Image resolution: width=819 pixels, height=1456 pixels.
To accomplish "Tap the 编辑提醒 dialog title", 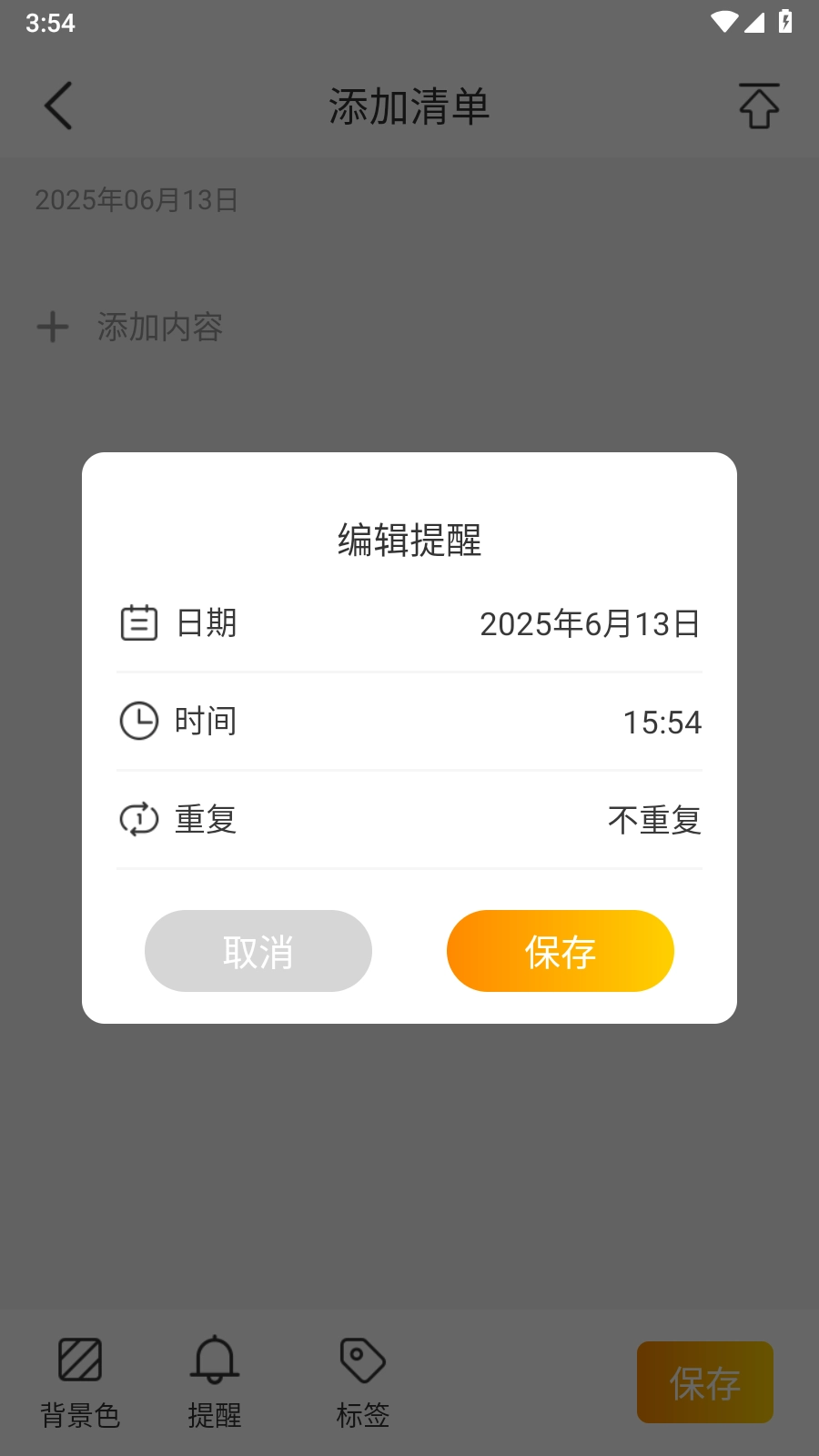I will pyautogui.click(x=409, y=539).
